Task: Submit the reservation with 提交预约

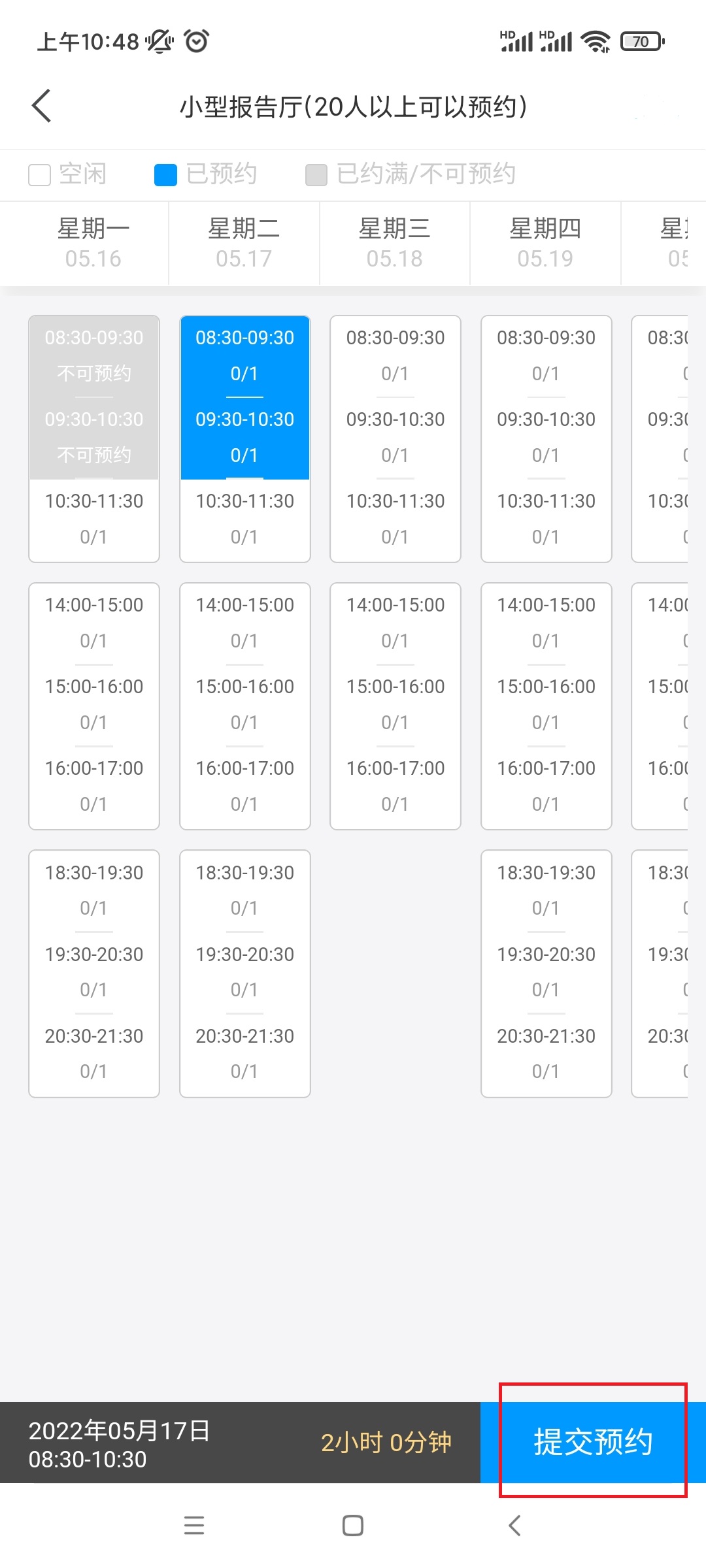Action: coord(592,1441)
